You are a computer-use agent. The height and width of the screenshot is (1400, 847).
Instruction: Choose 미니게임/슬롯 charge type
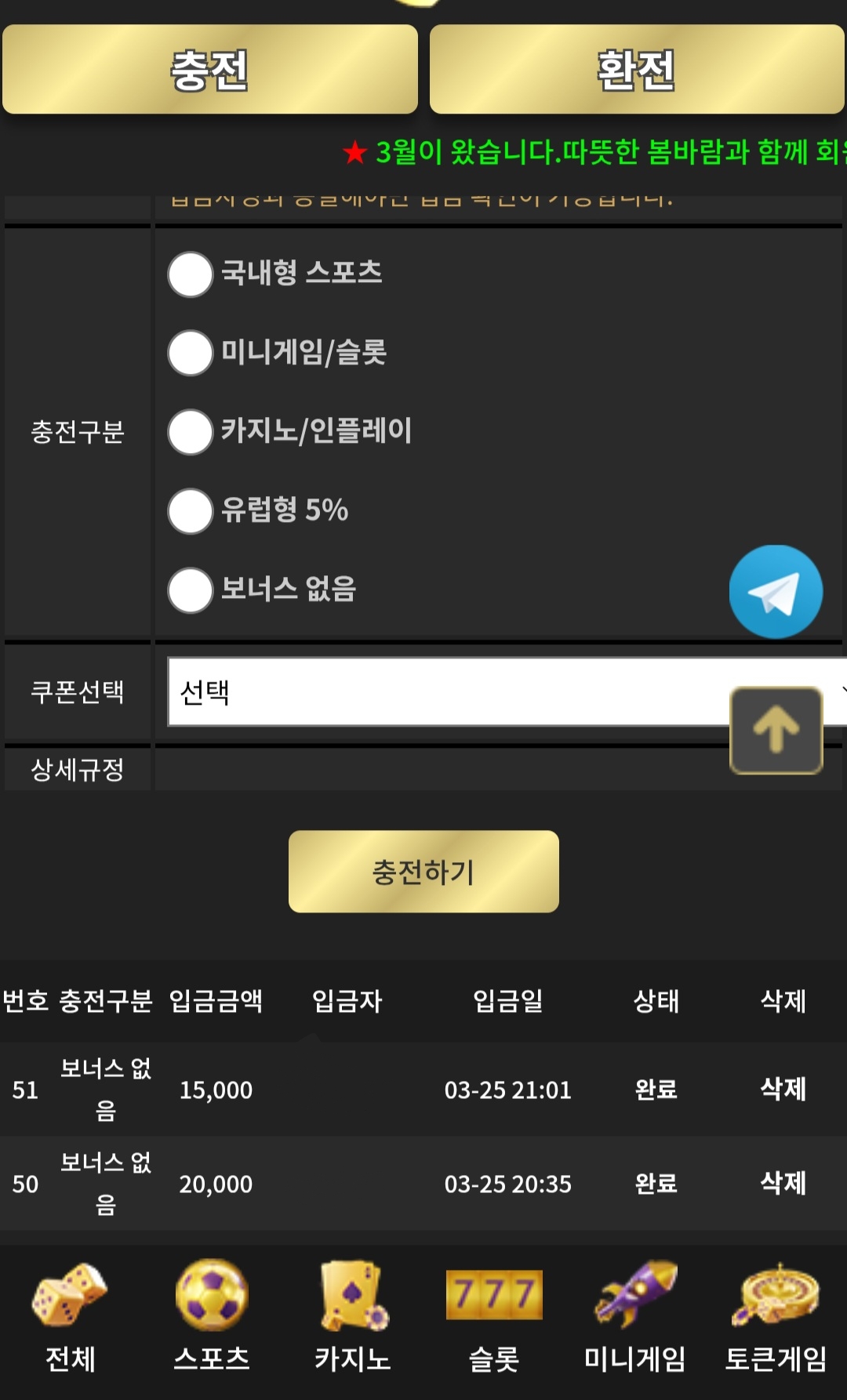pyautogui.click(x=191, y=353)
